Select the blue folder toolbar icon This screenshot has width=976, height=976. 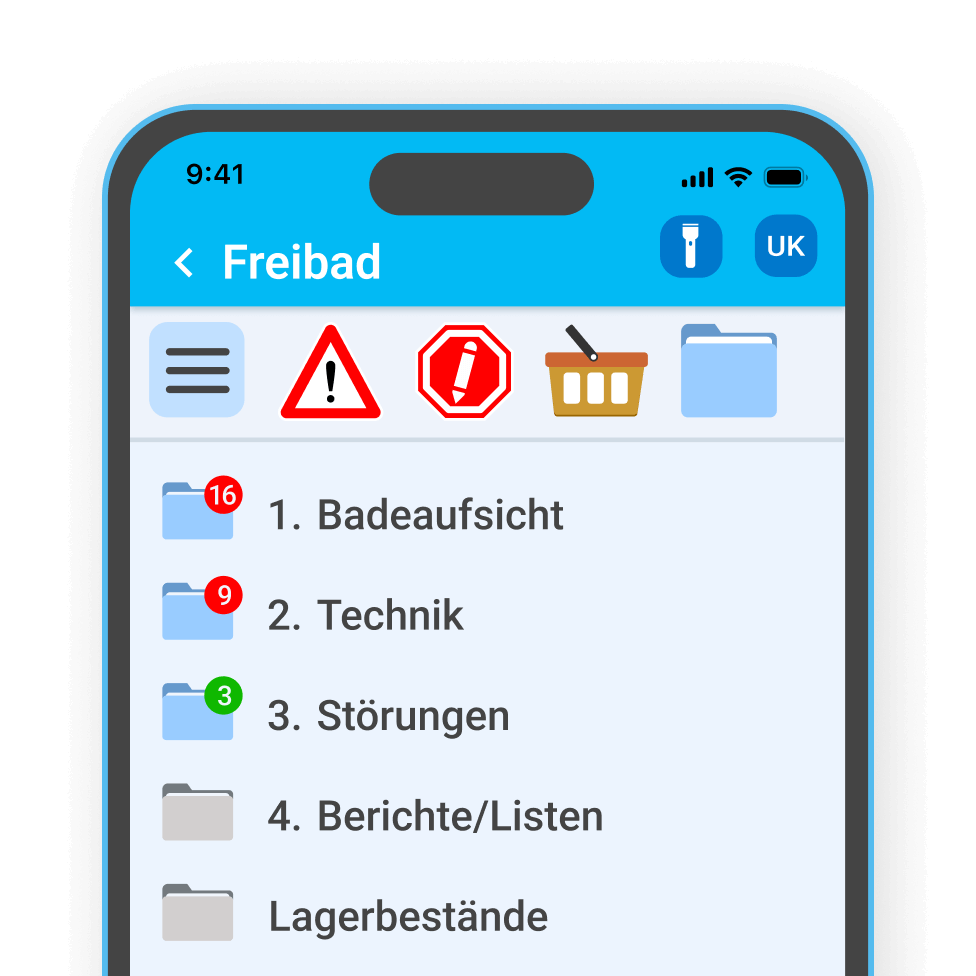pyautogui.click(x=728, y=371)
